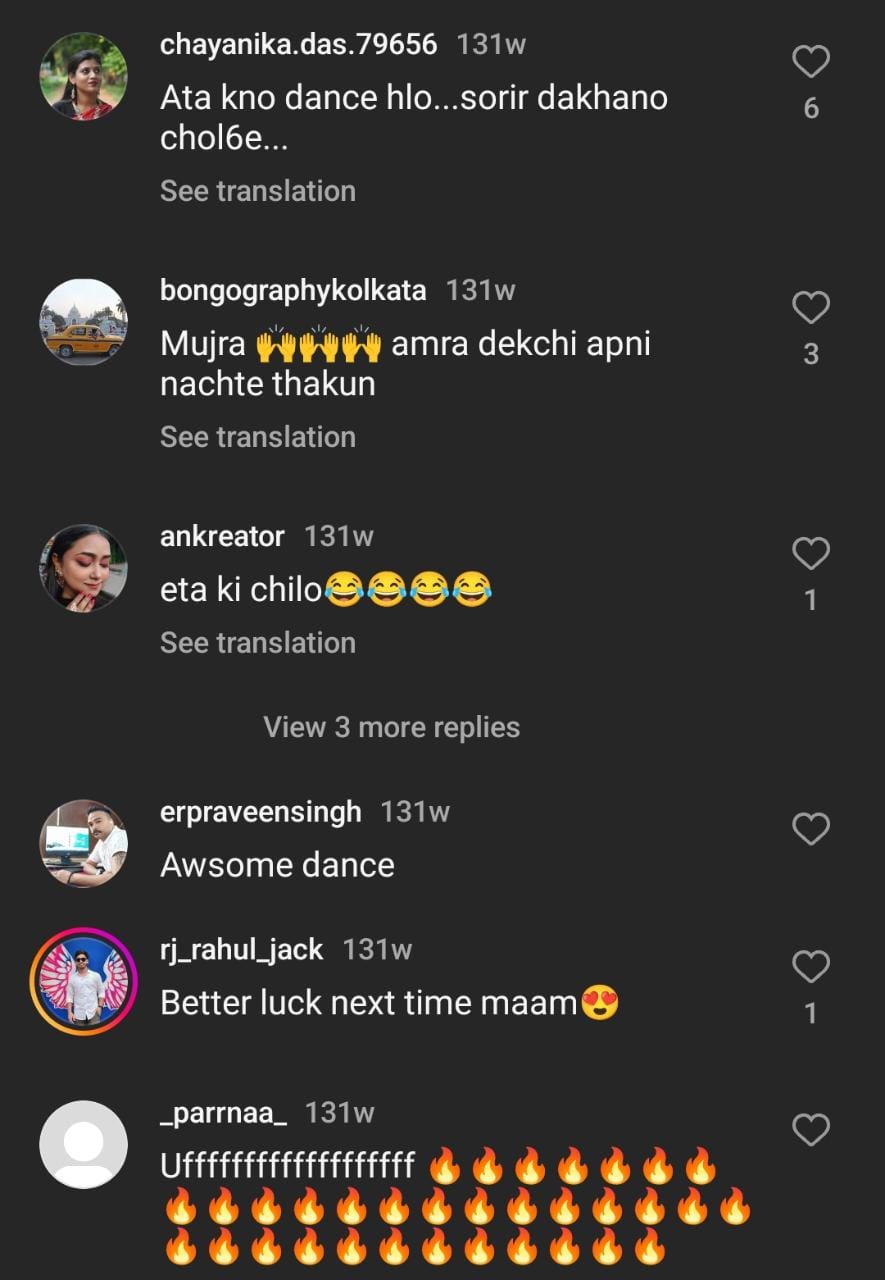885x1280 pixels.
Task: Open bongographykolkata's profile via username
Action: (x=292, y=291)
